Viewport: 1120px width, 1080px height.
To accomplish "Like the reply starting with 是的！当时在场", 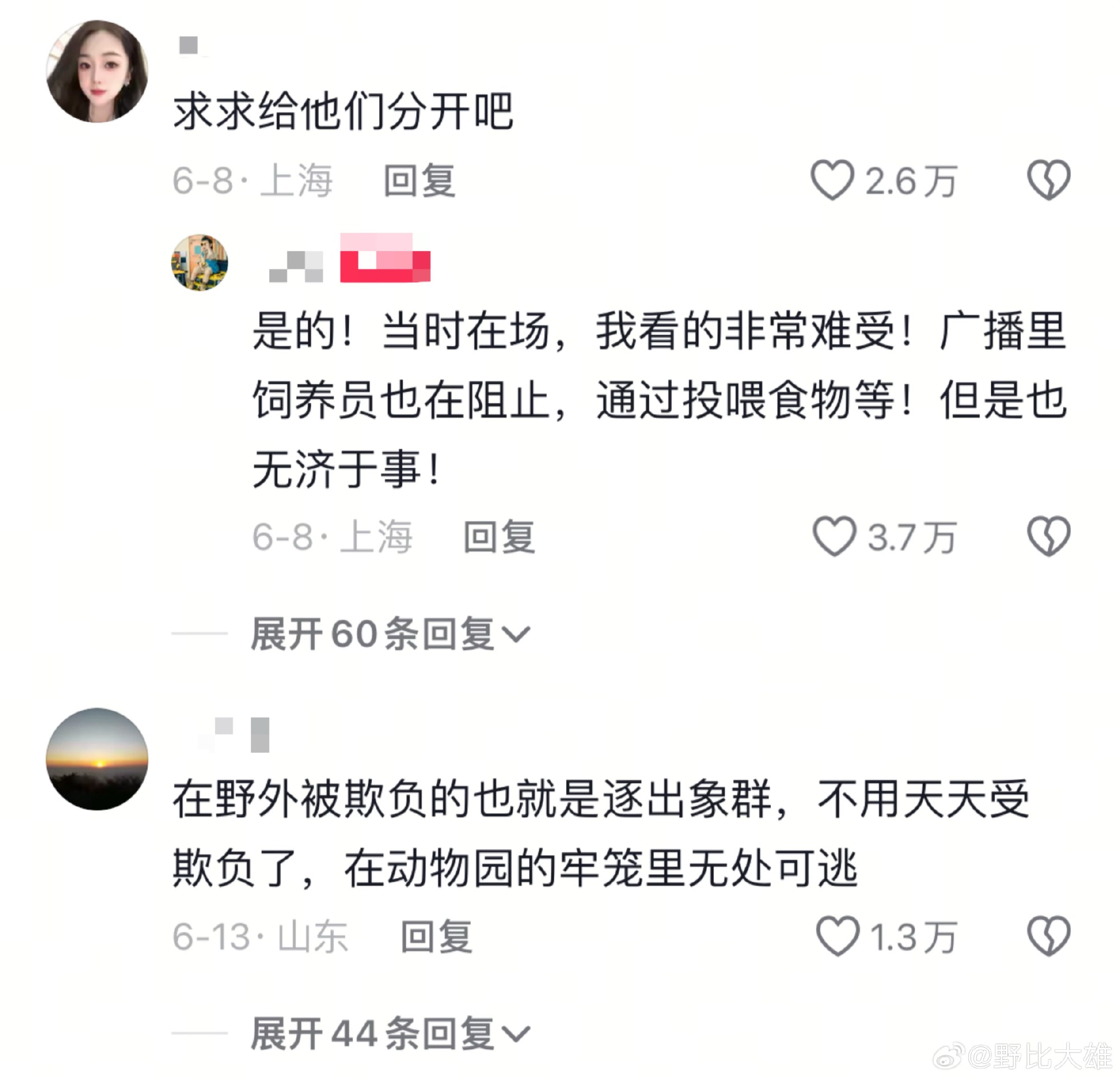I will coord(834,536).
